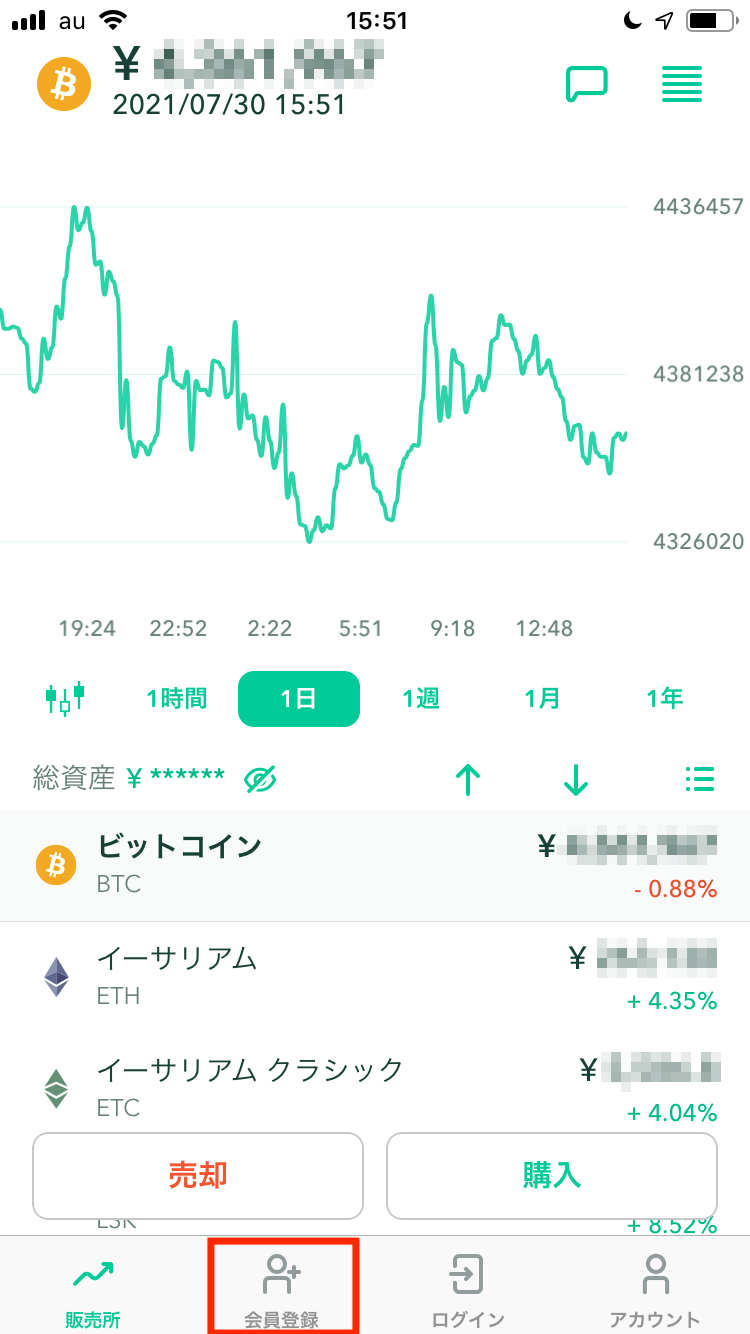This screenshot has height=1334, width=750.
Task: Open the 会員登録 tab
Action: click(x=282, y=1287)
